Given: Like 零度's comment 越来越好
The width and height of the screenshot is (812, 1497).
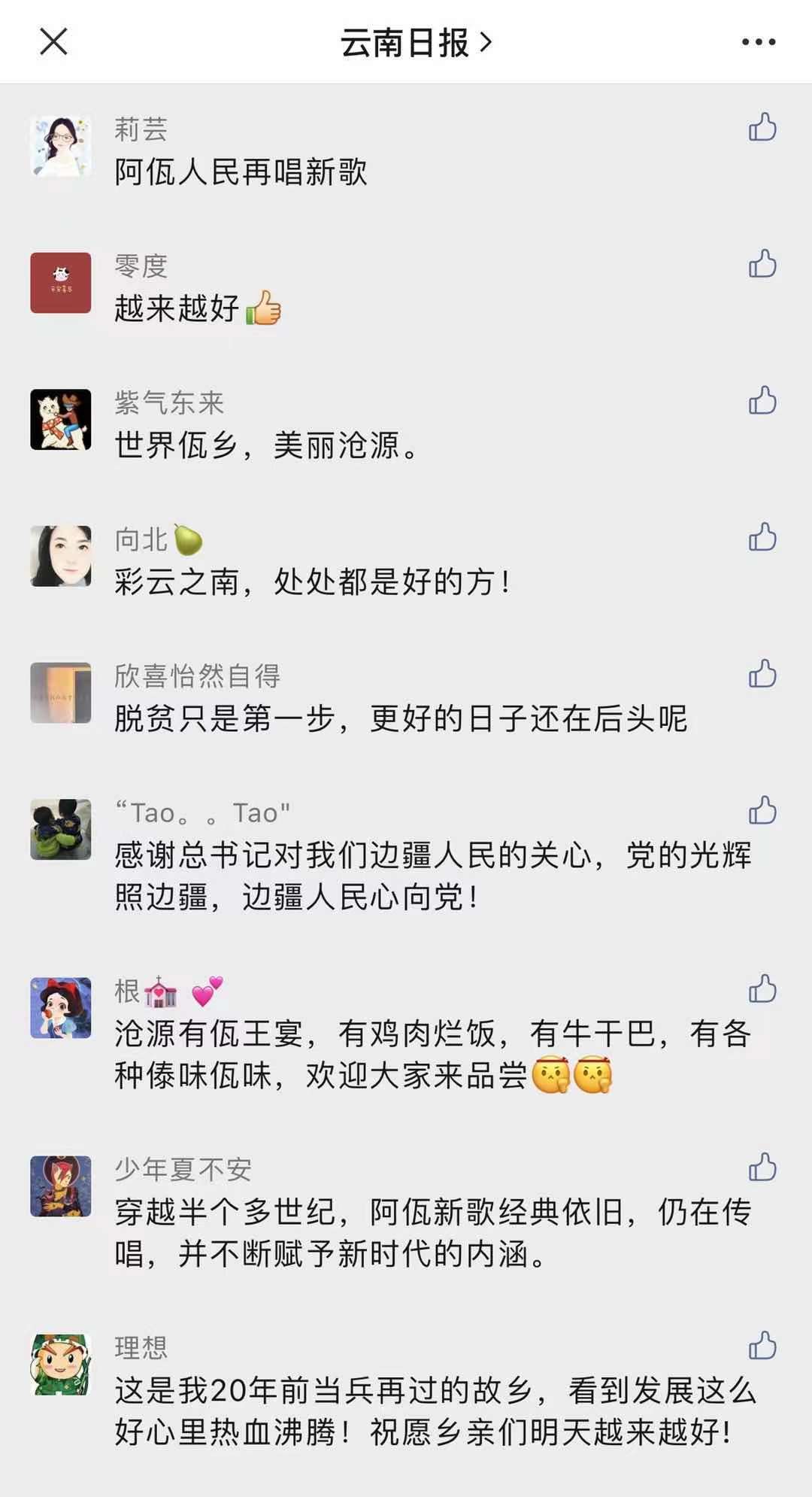Looking at the screenshot, I should [762, 264].
